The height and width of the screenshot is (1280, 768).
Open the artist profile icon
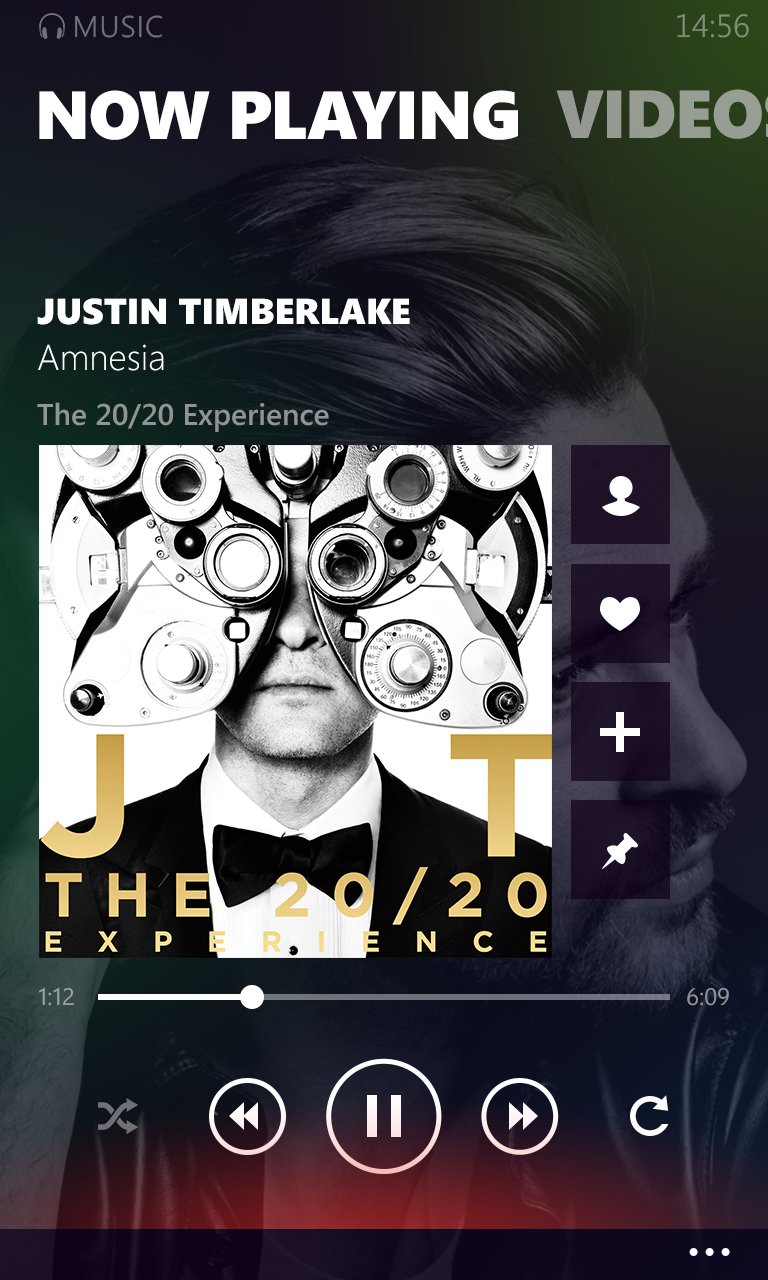pyautogui.click(x=620, y=495)
